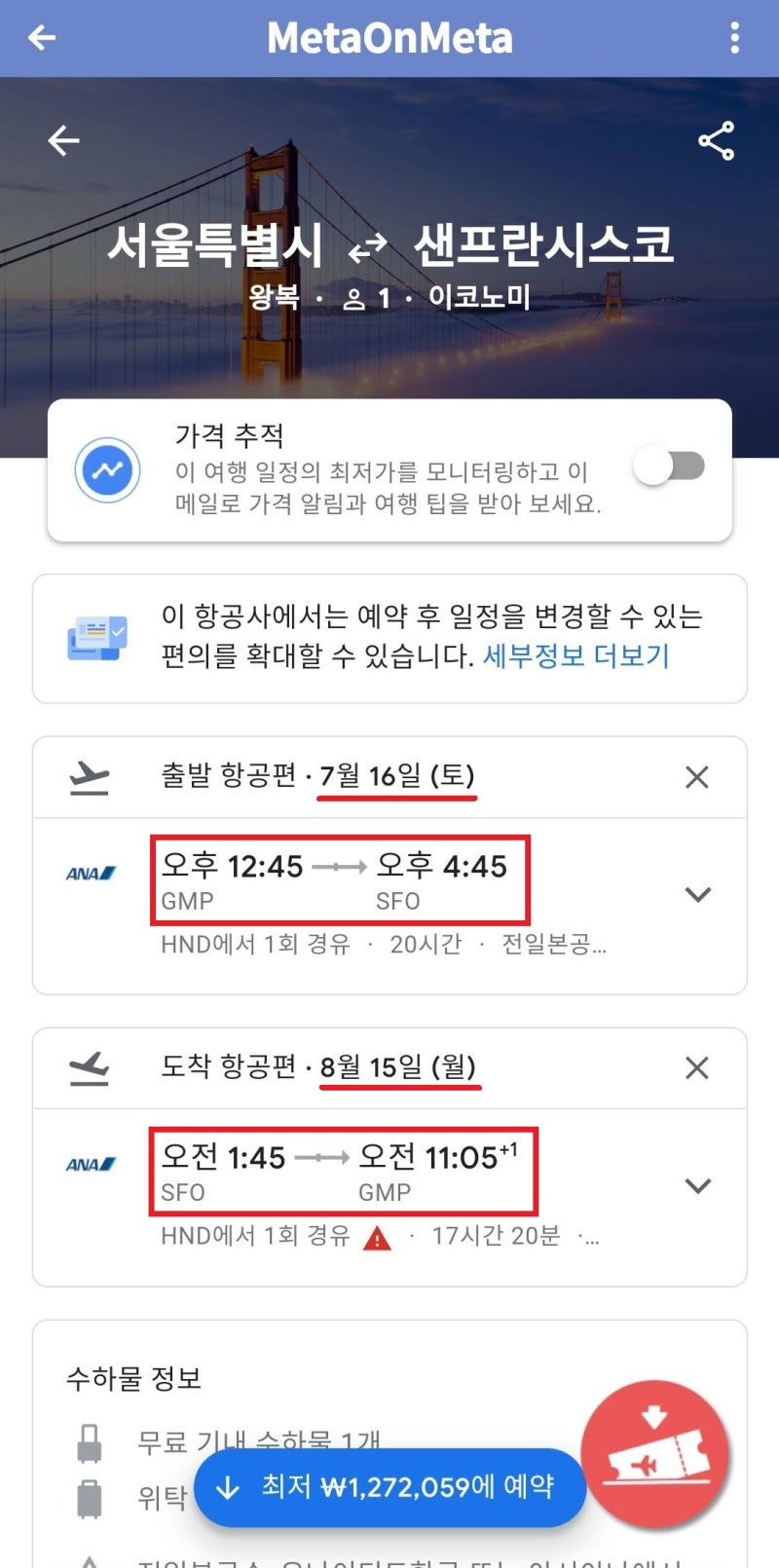Book at the lowest price ₩1,272,059
The width and height of the screenshot is (779, 1568).
tap(389, 1487)
